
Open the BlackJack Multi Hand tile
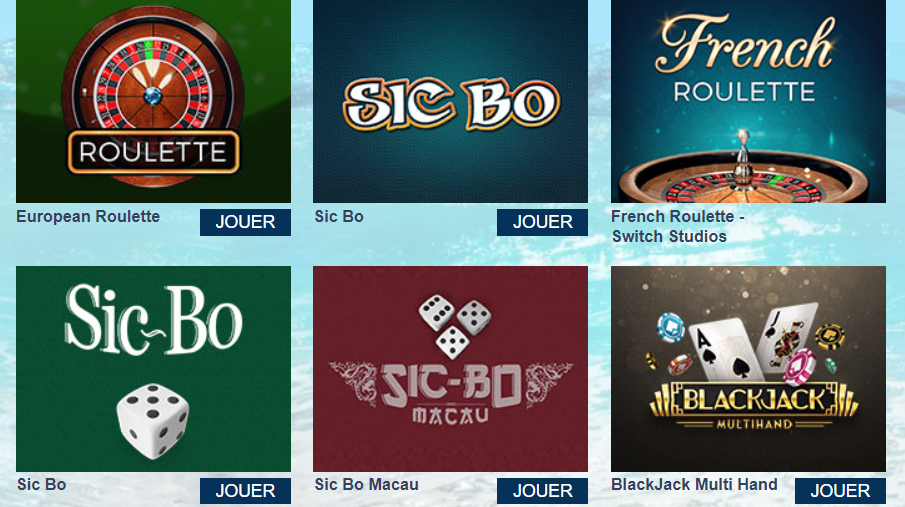coord(748,368)
